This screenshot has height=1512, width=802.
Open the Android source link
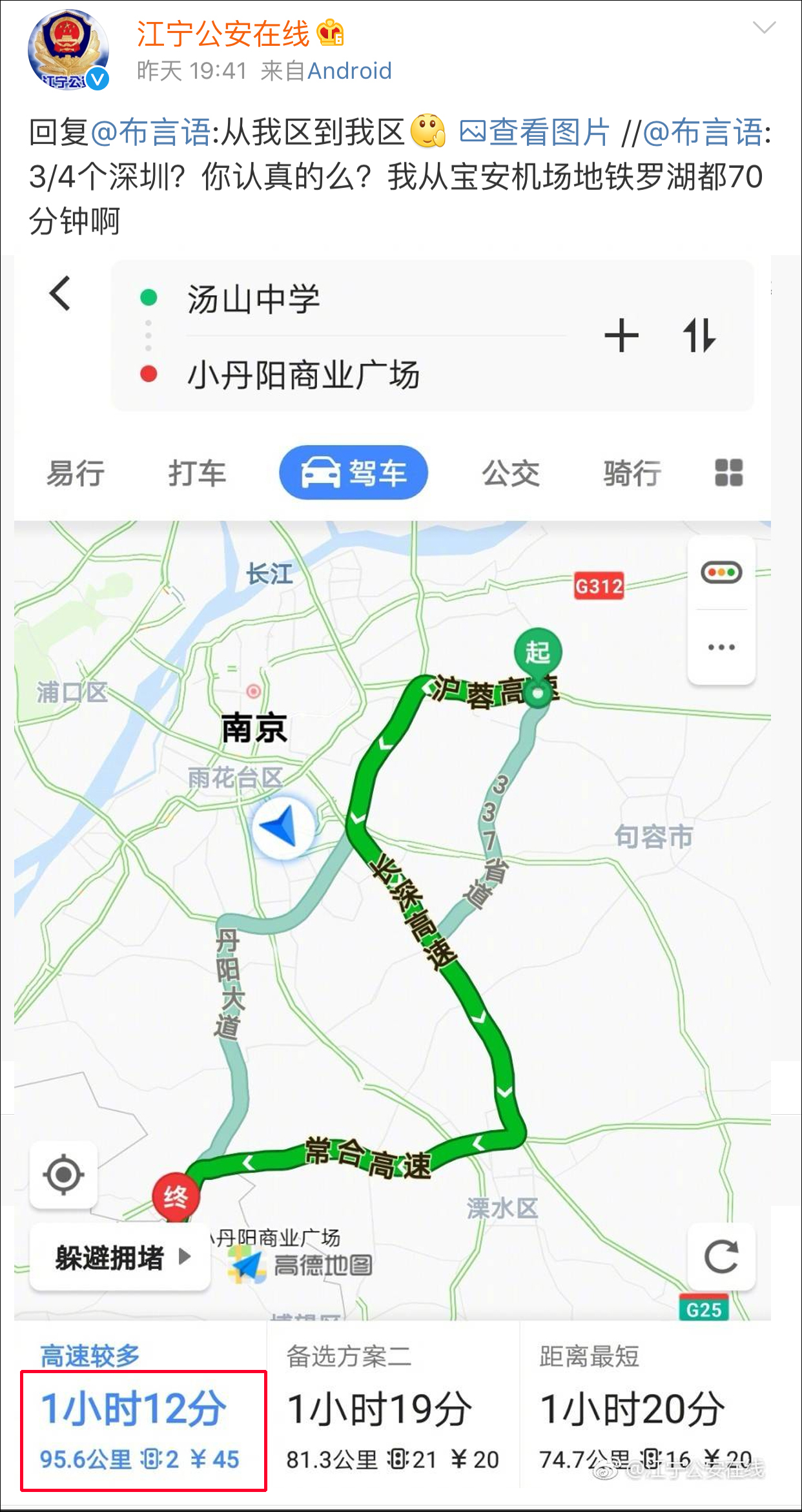pyautogui.click(x=349, y=71)
